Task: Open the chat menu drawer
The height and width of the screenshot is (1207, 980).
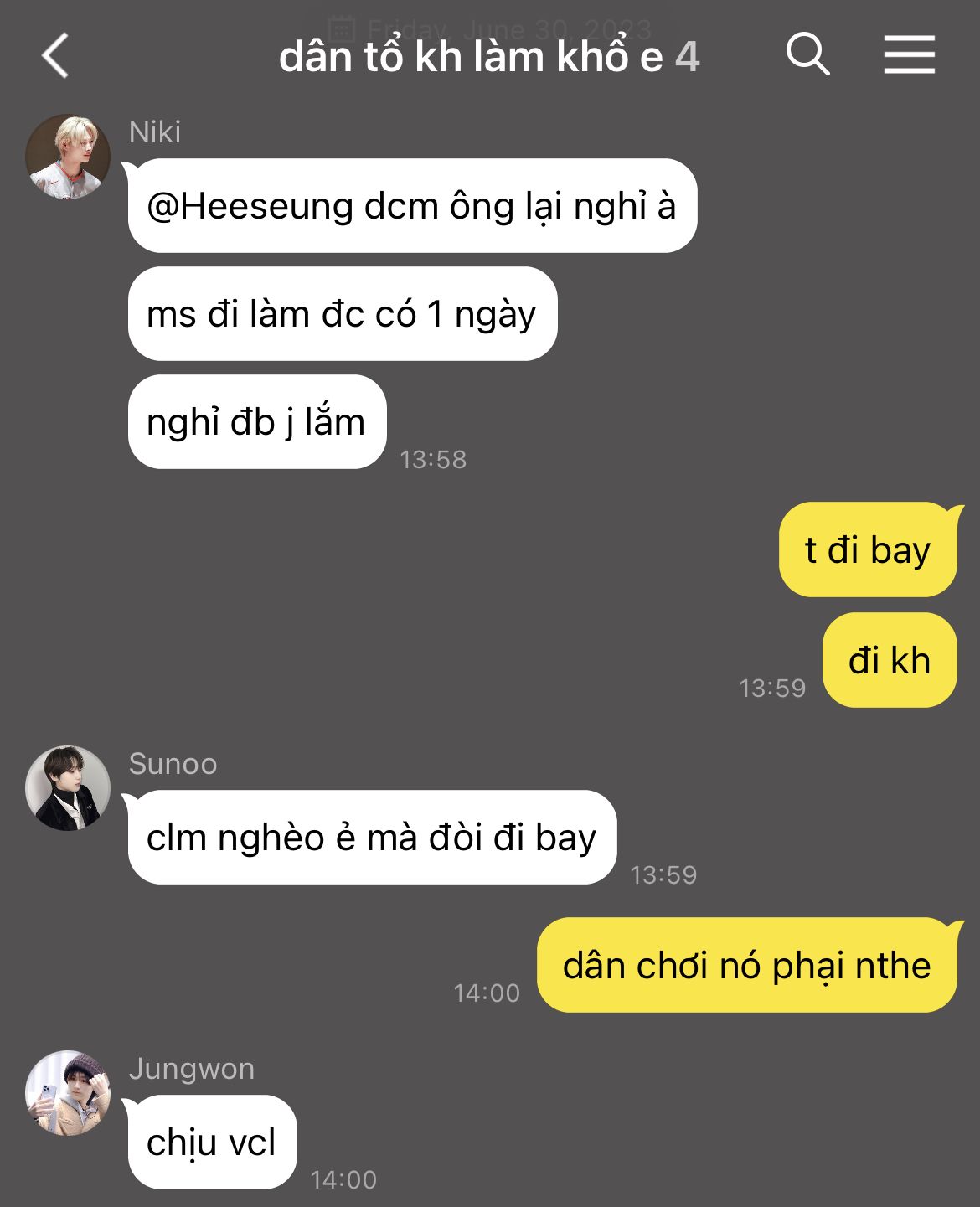Action: click(x=909, y=55)
